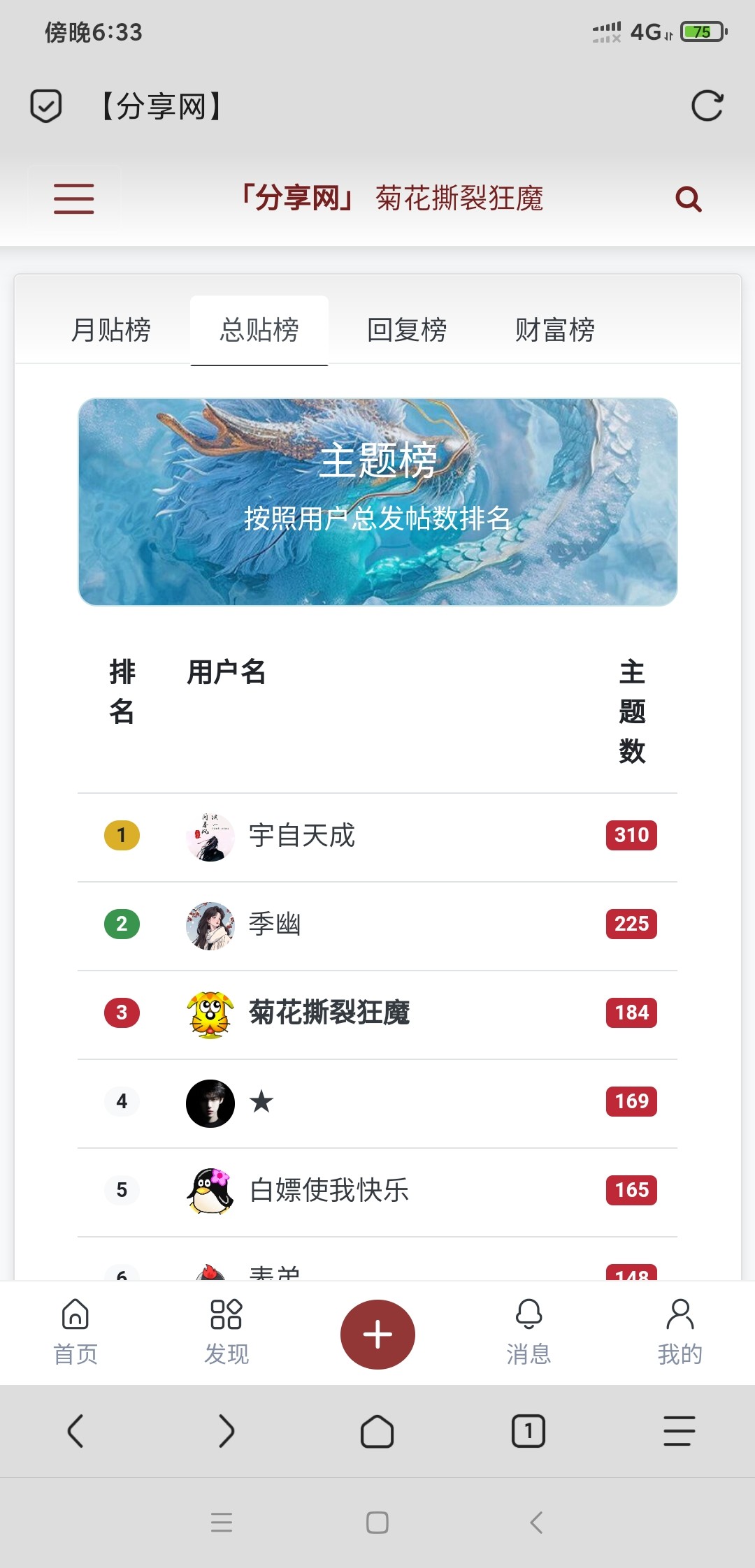
Task: Switch to the 回复榜 tab
Action: tap(407, 330)
